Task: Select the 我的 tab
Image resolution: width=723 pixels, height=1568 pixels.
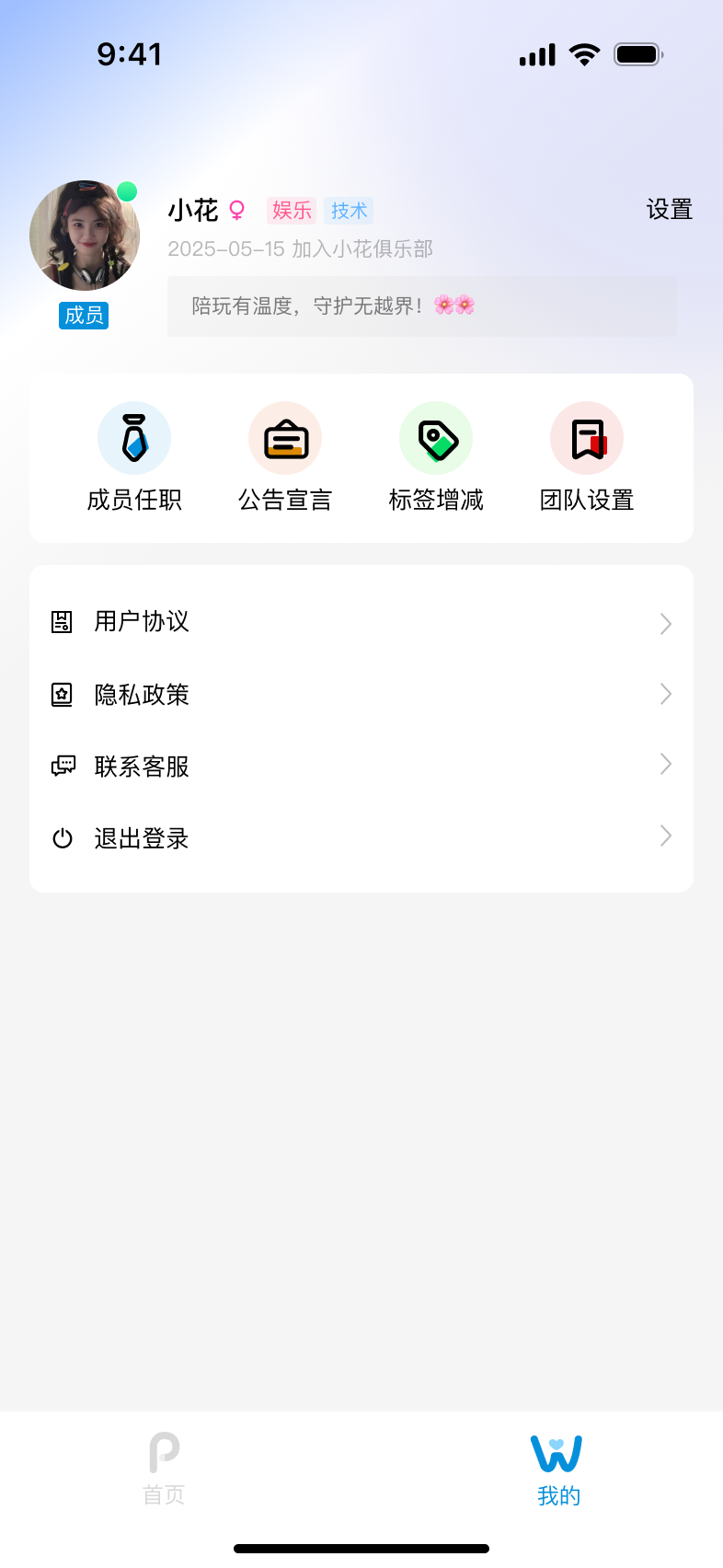Action: (558, 1469)
